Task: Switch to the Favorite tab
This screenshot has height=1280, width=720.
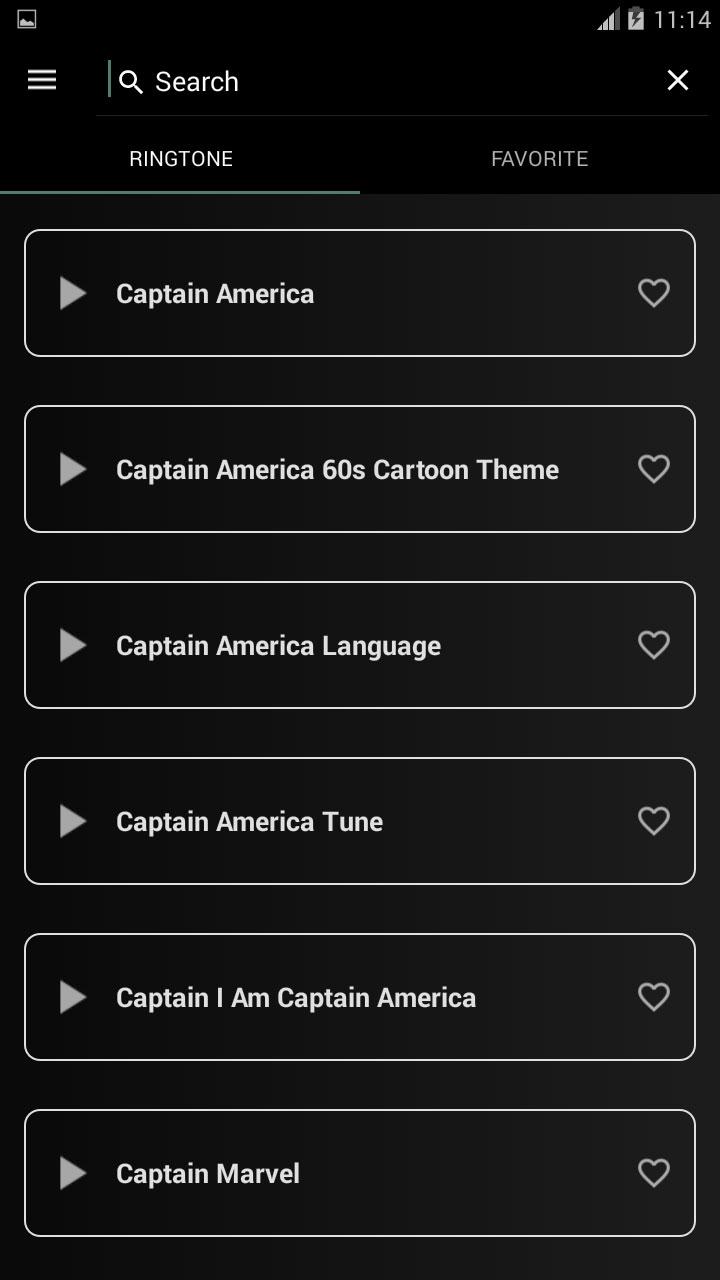Action: pyautogui.click(x=539, y=159)
